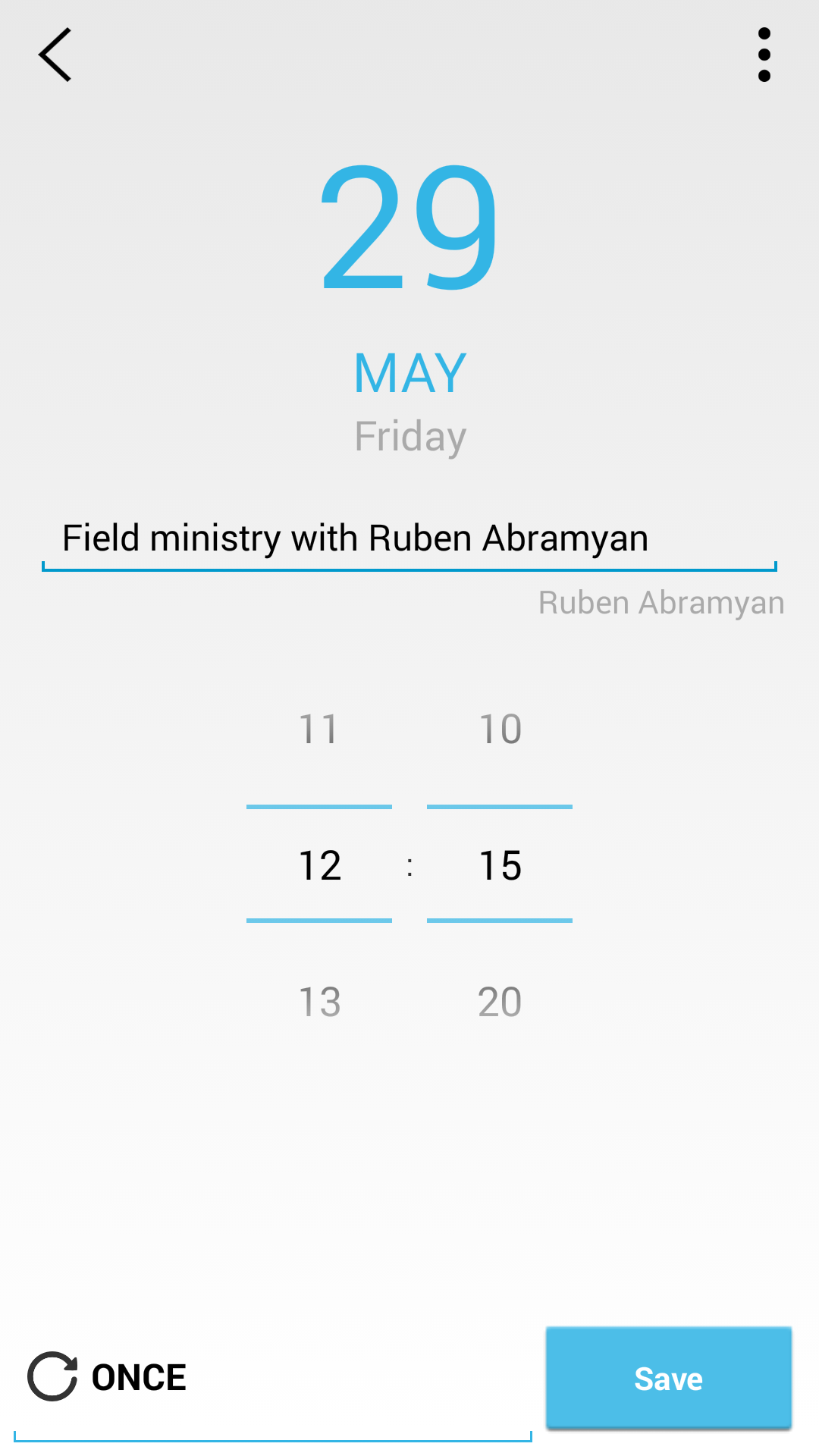The width and height of the screenshot is (819, 1456).
Task: Select minute 20 in the time picker
Action: coord(500,1002)
